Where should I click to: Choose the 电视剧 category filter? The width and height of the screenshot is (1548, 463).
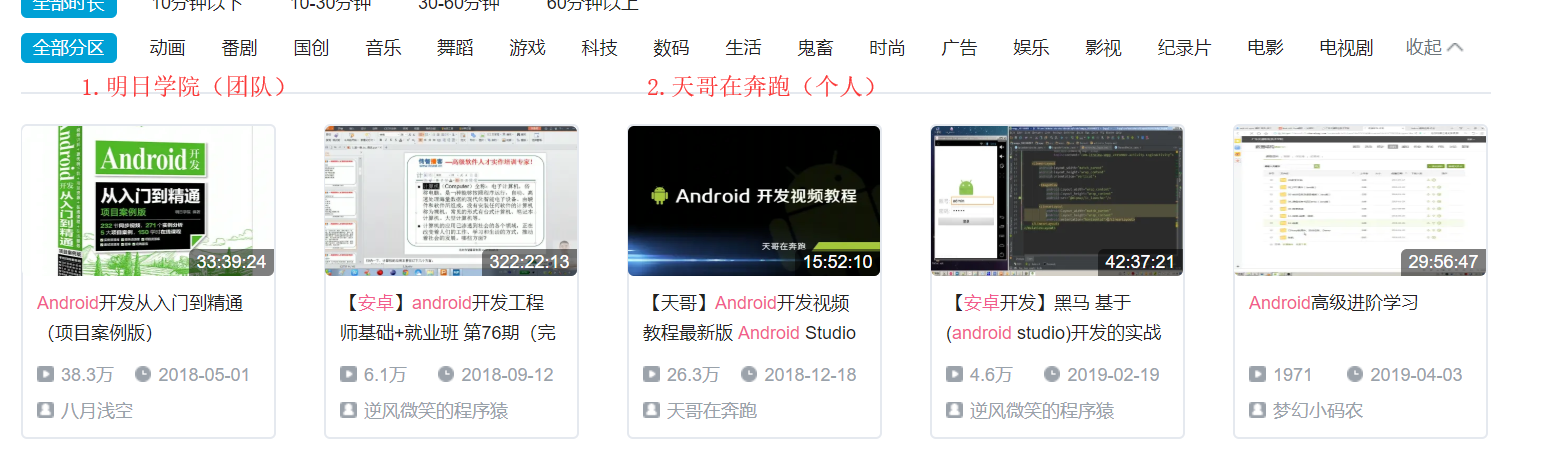click(1346, 47)
